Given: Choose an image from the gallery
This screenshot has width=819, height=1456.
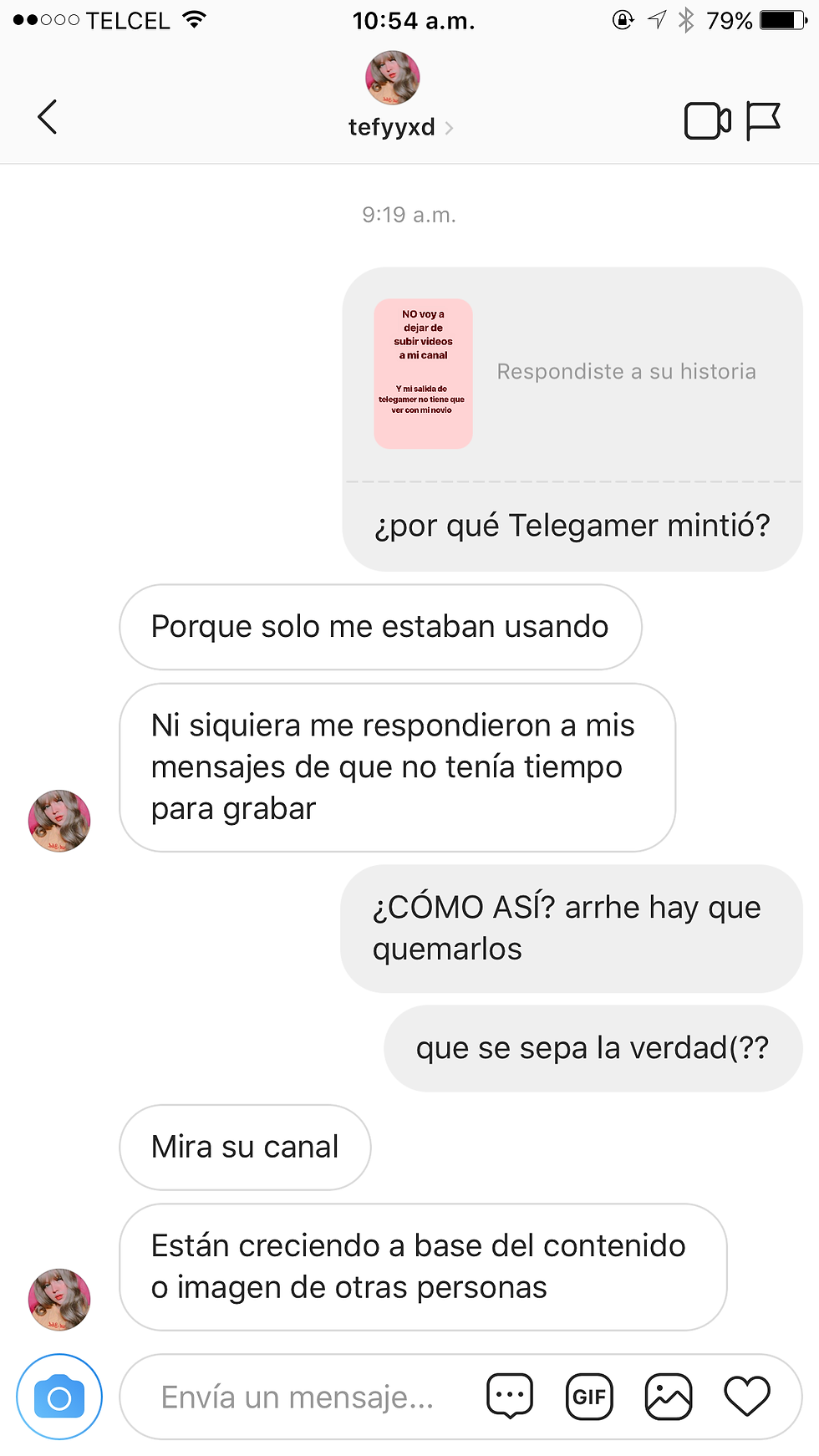Looking at the screenshot, I should [669, 1397].
